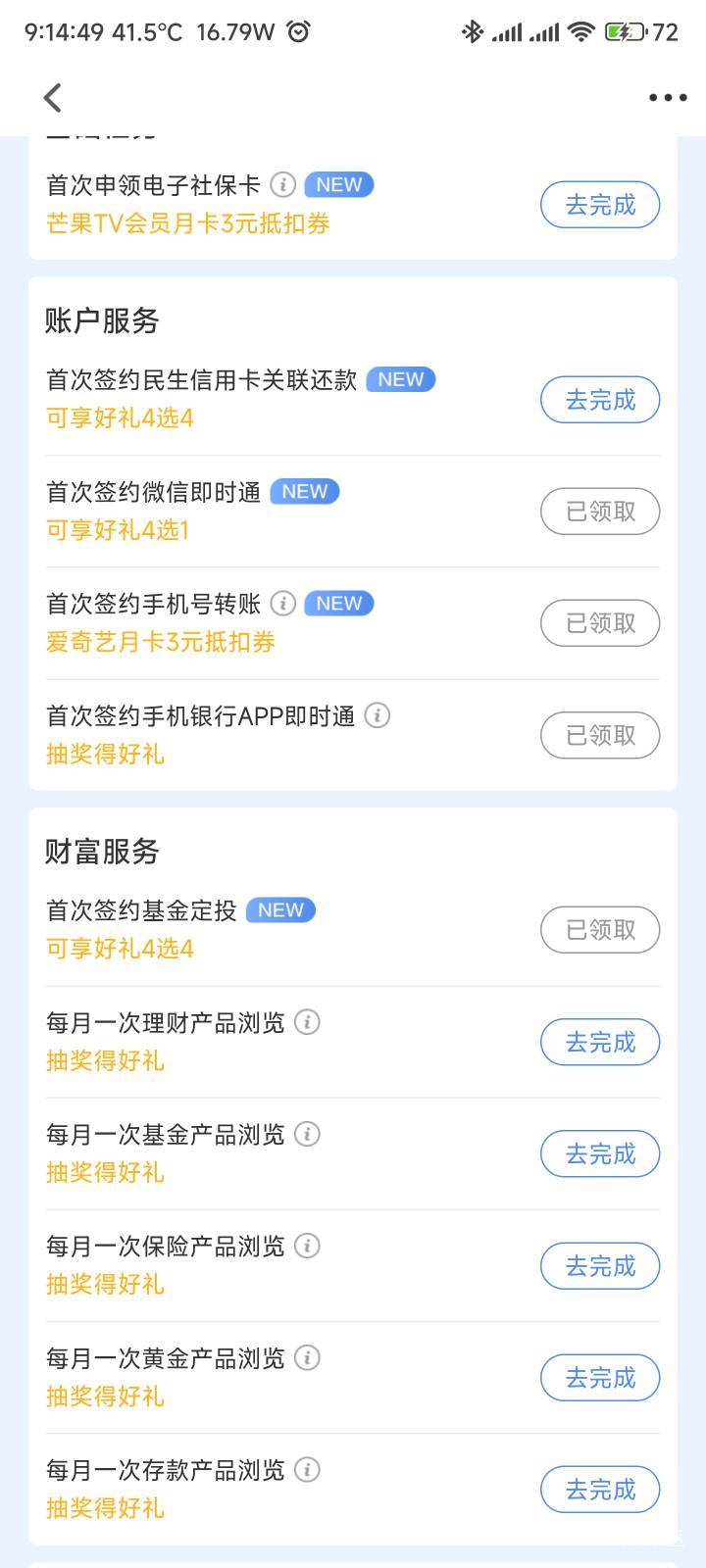Open info icon beside 首次签约手机银行APP即时通
The image size is (706, 1568).
click(x=377, y=715)
